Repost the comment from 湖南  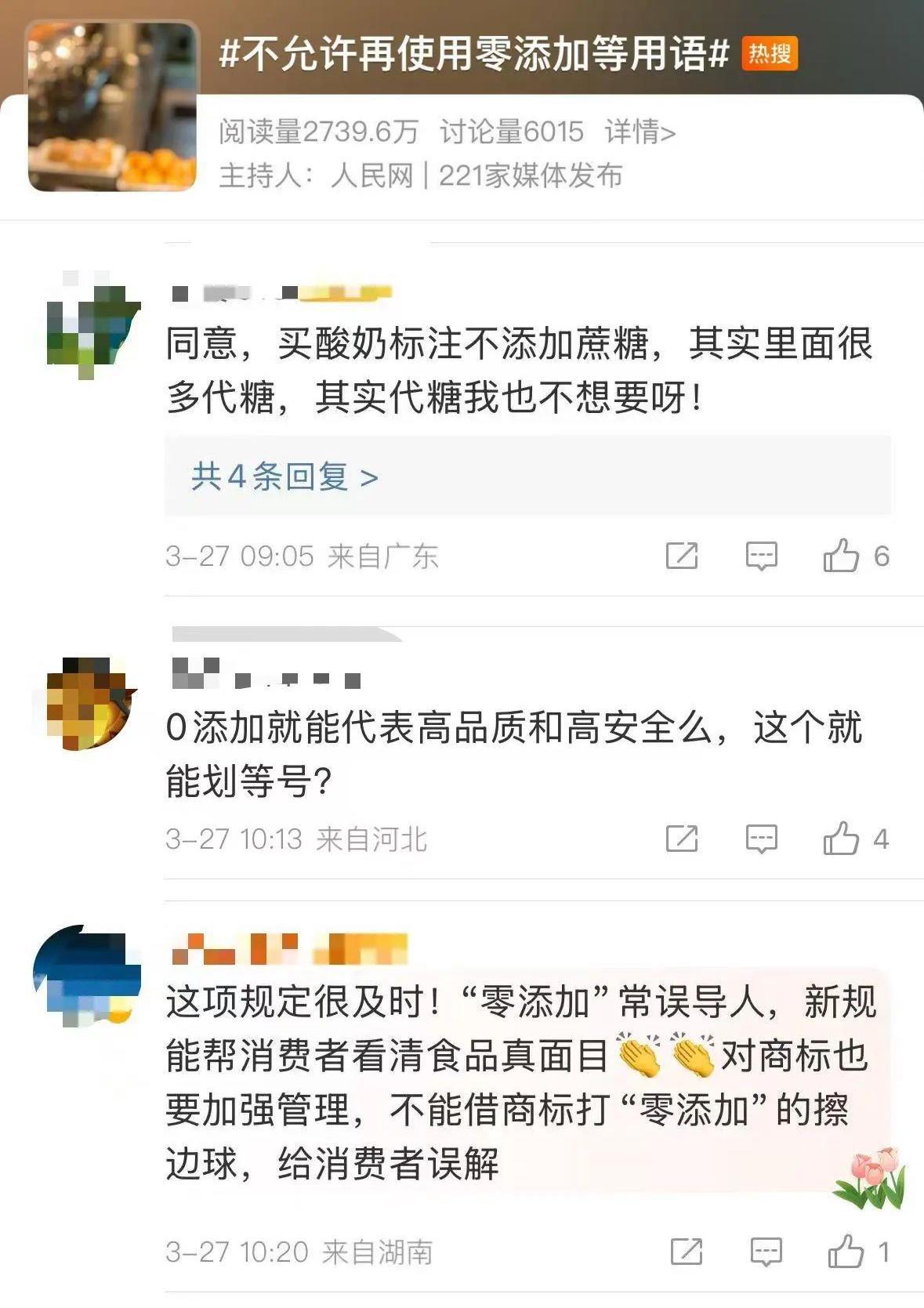(x=686, y=1252)
